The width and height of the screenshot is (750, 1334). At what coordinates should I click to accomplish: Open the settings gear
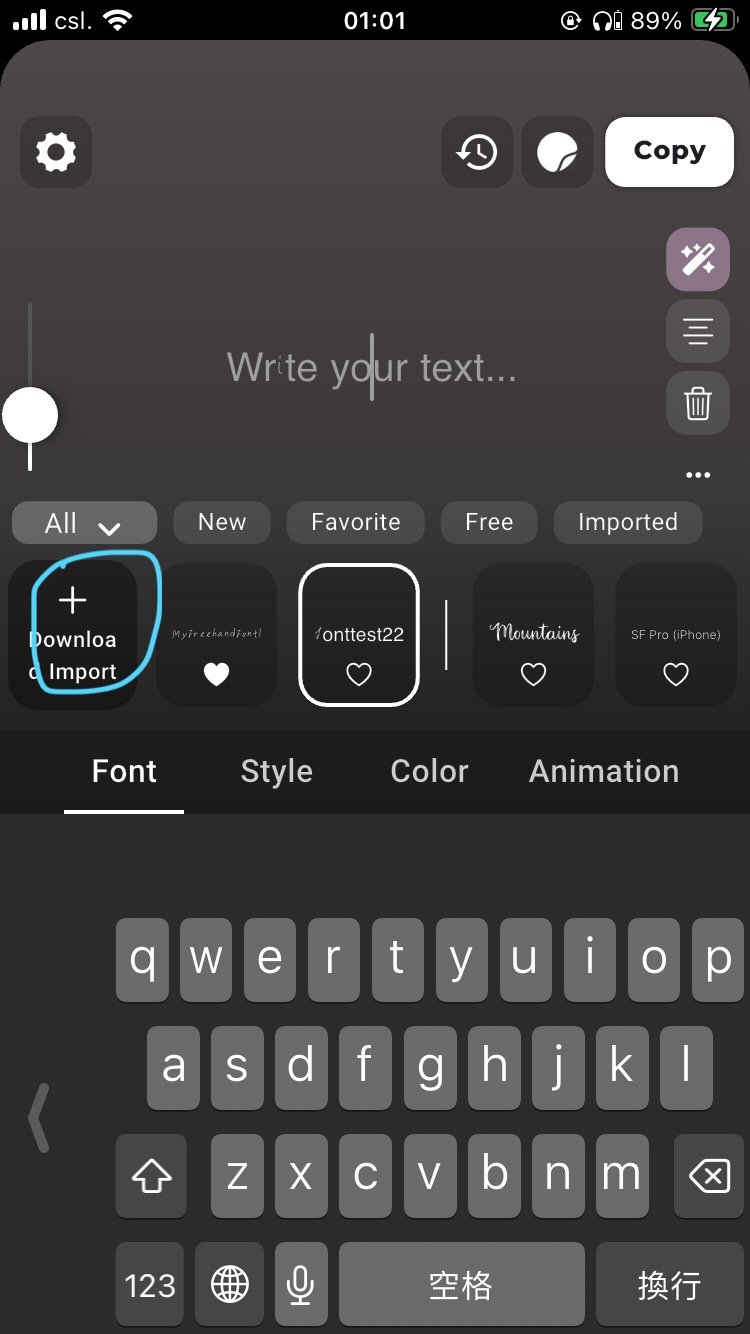click(x=56, y=153)
